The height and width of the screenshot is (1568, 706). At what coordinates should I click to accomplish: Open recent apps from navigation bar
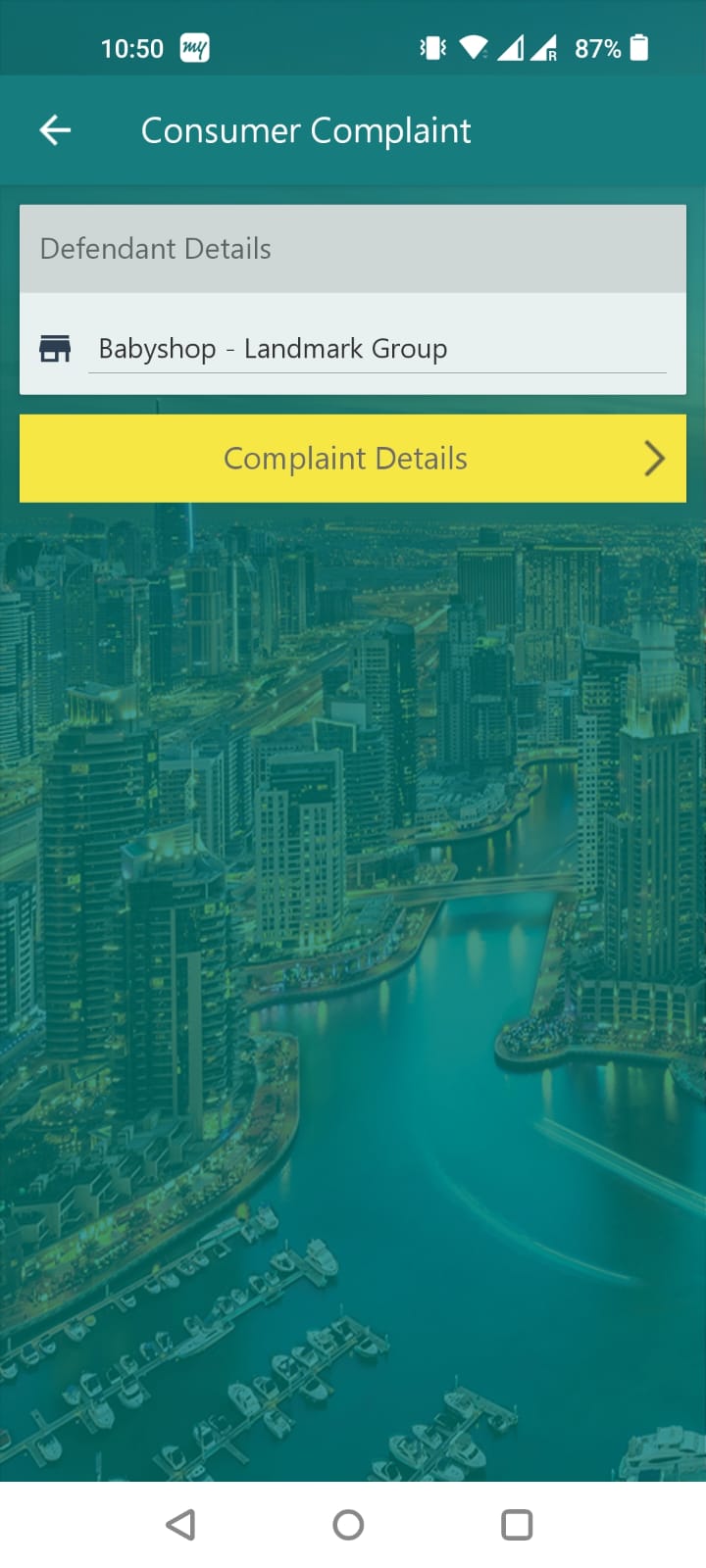click(517, 1524)
